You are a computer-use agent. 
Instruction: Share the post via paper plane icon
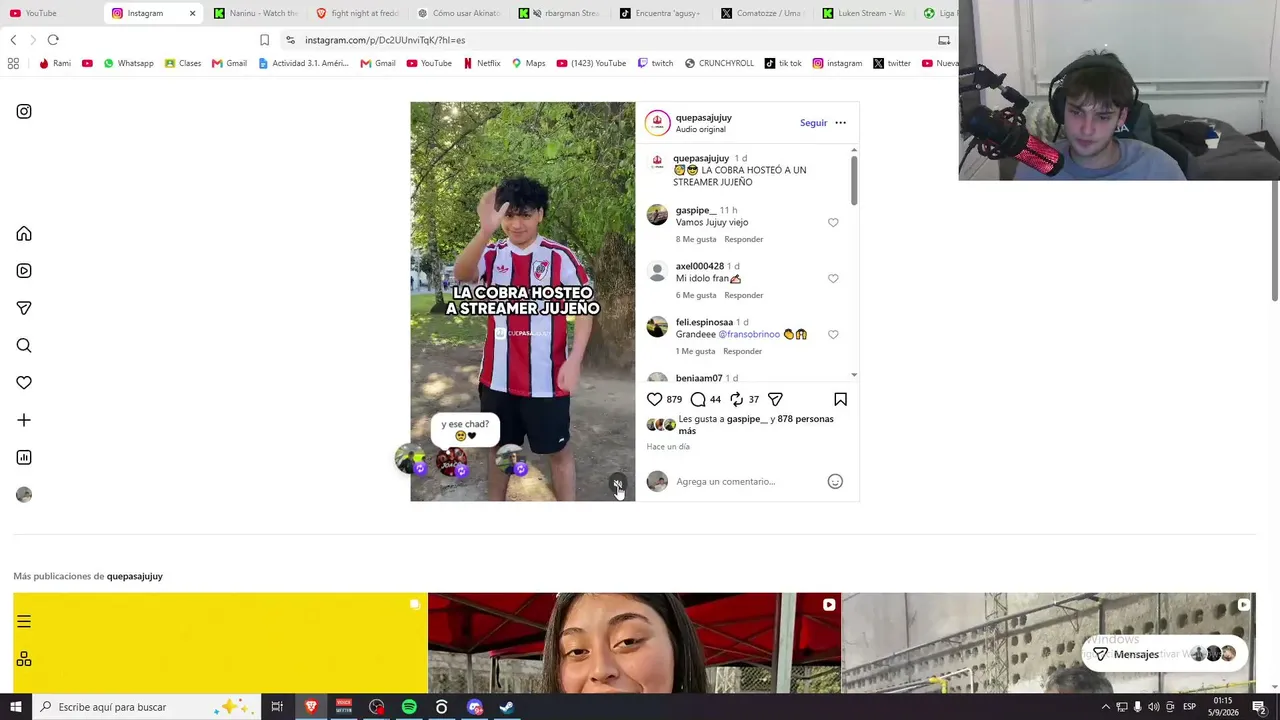point(775,399)
